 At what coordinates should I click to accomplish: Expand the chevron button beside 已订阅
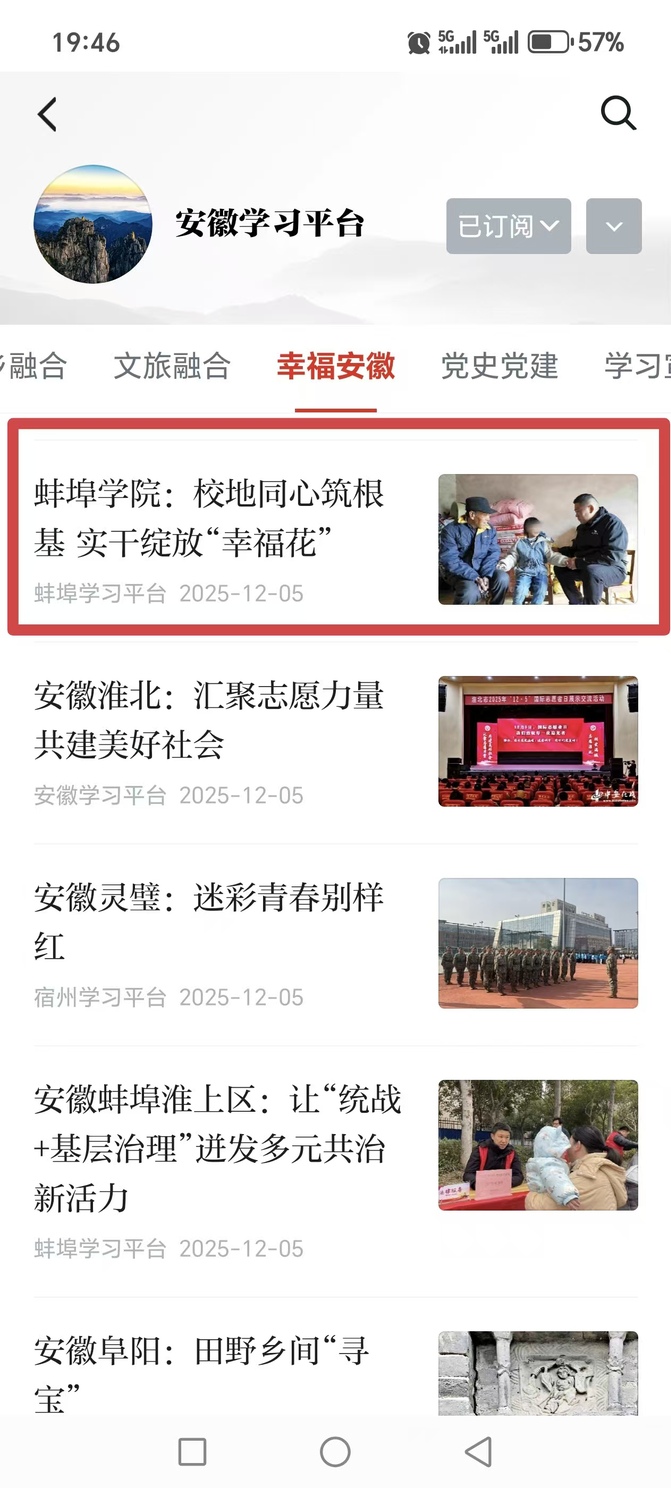pos(614,226)
